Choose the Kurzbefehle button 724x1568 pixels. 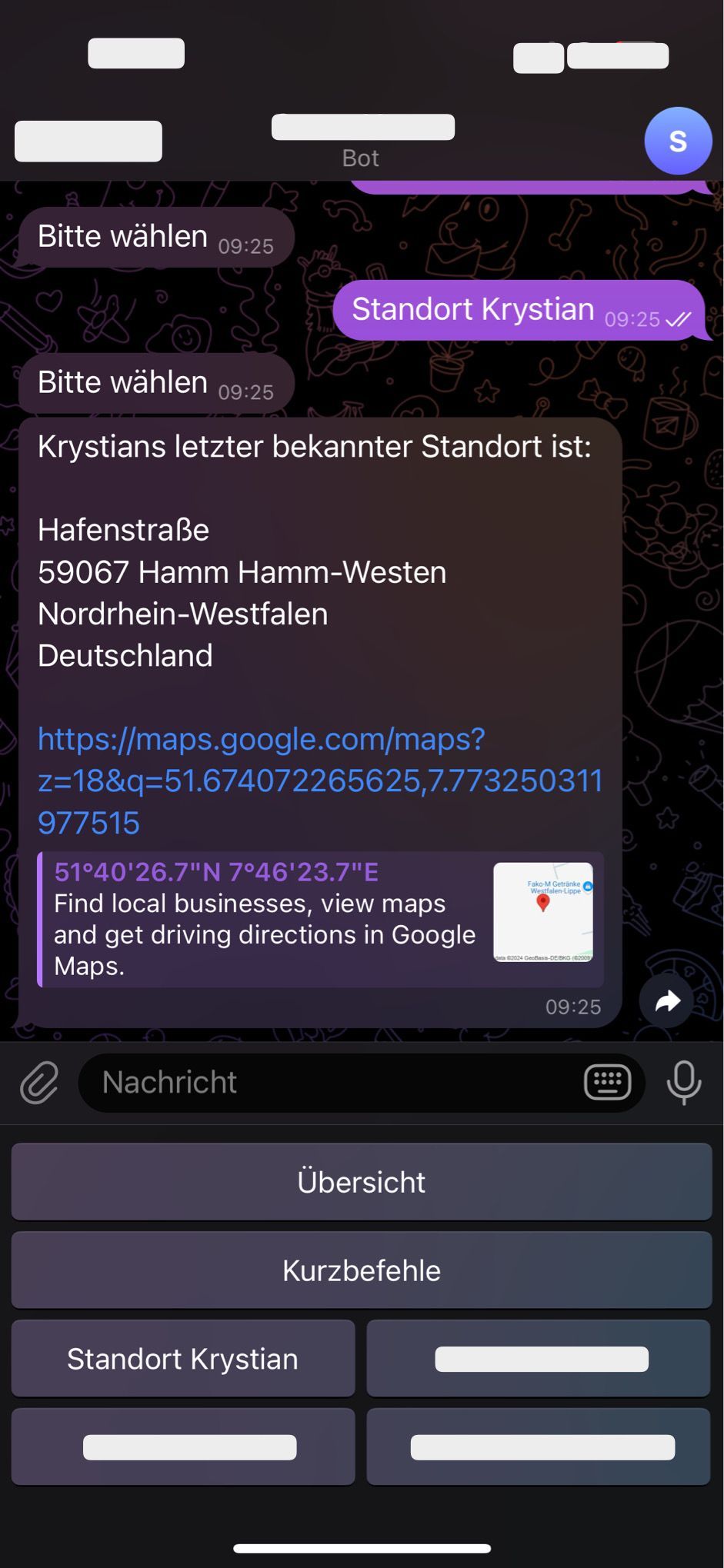(x=362, y=1270)
